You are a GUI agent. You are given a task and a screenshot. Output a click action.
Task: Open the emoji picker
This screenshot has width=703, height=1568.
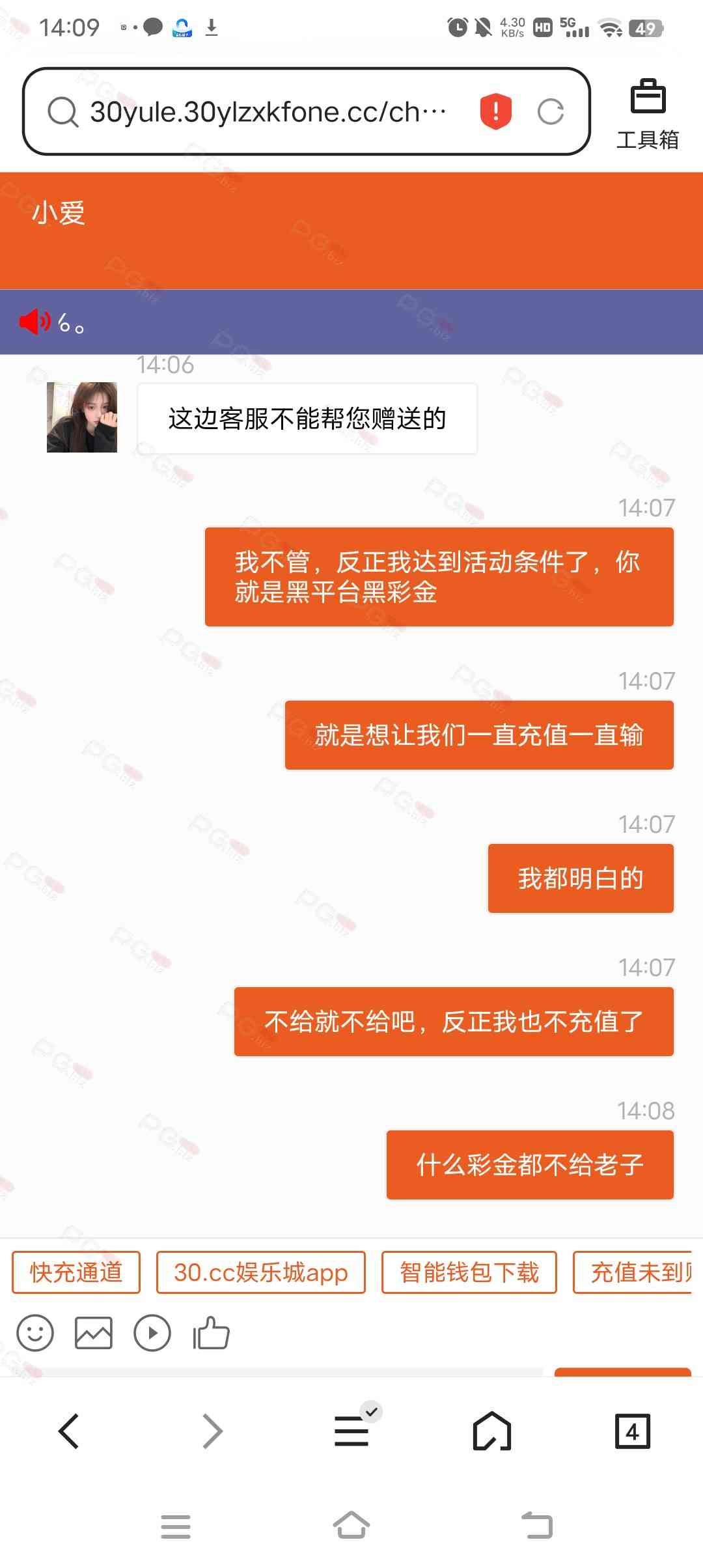click(35, 1333)
